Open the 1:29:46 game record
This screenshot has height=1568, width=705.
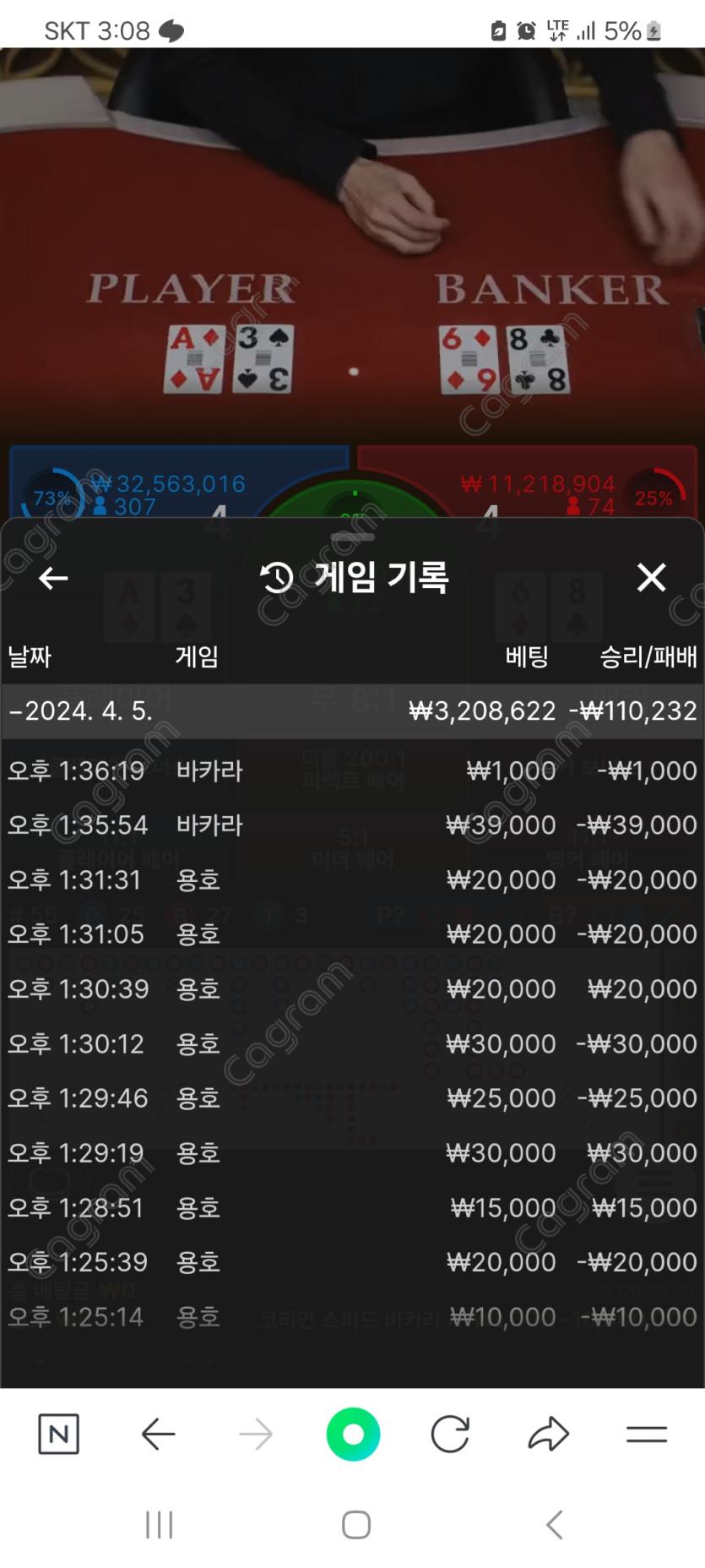351,1097
